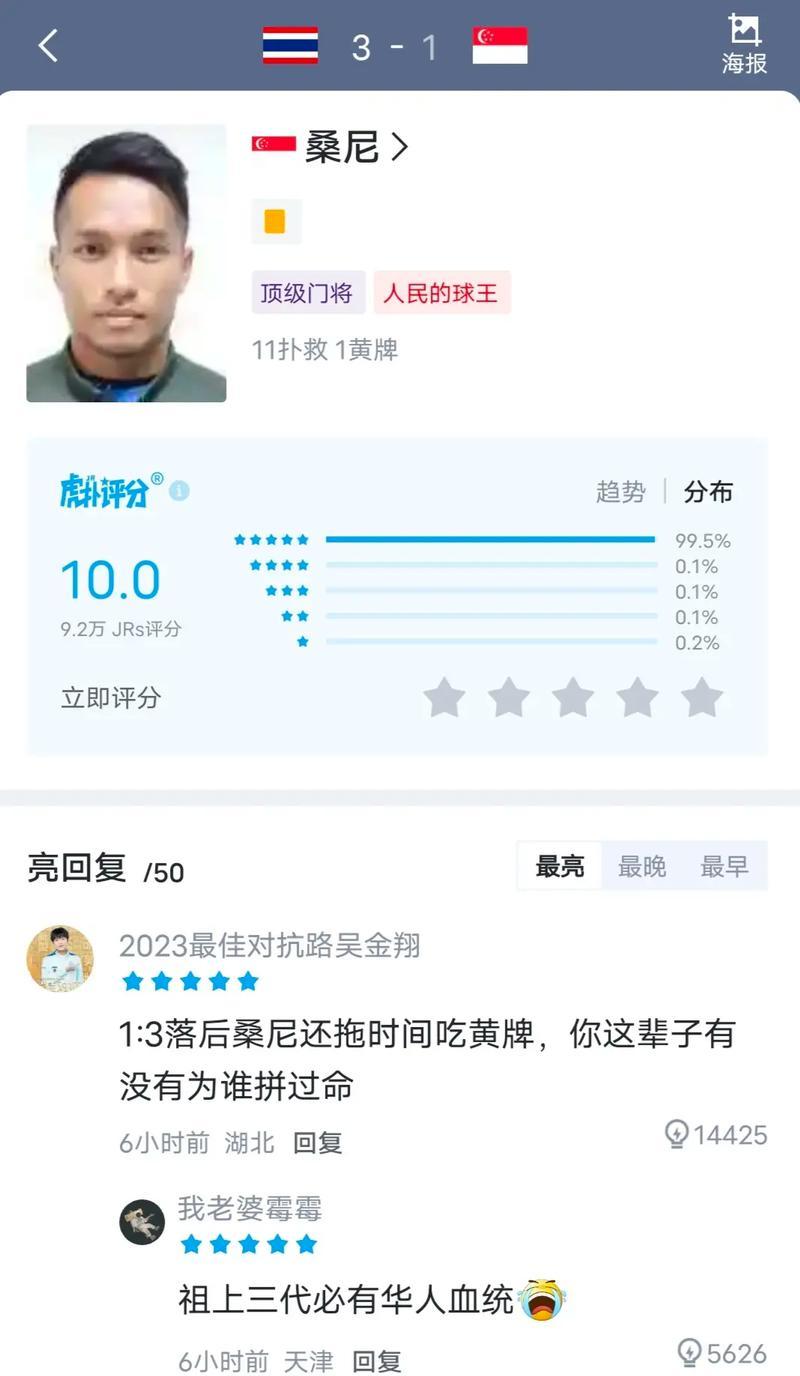
Task: Sort replies by 最亮
Action: (x=560, y=866)
